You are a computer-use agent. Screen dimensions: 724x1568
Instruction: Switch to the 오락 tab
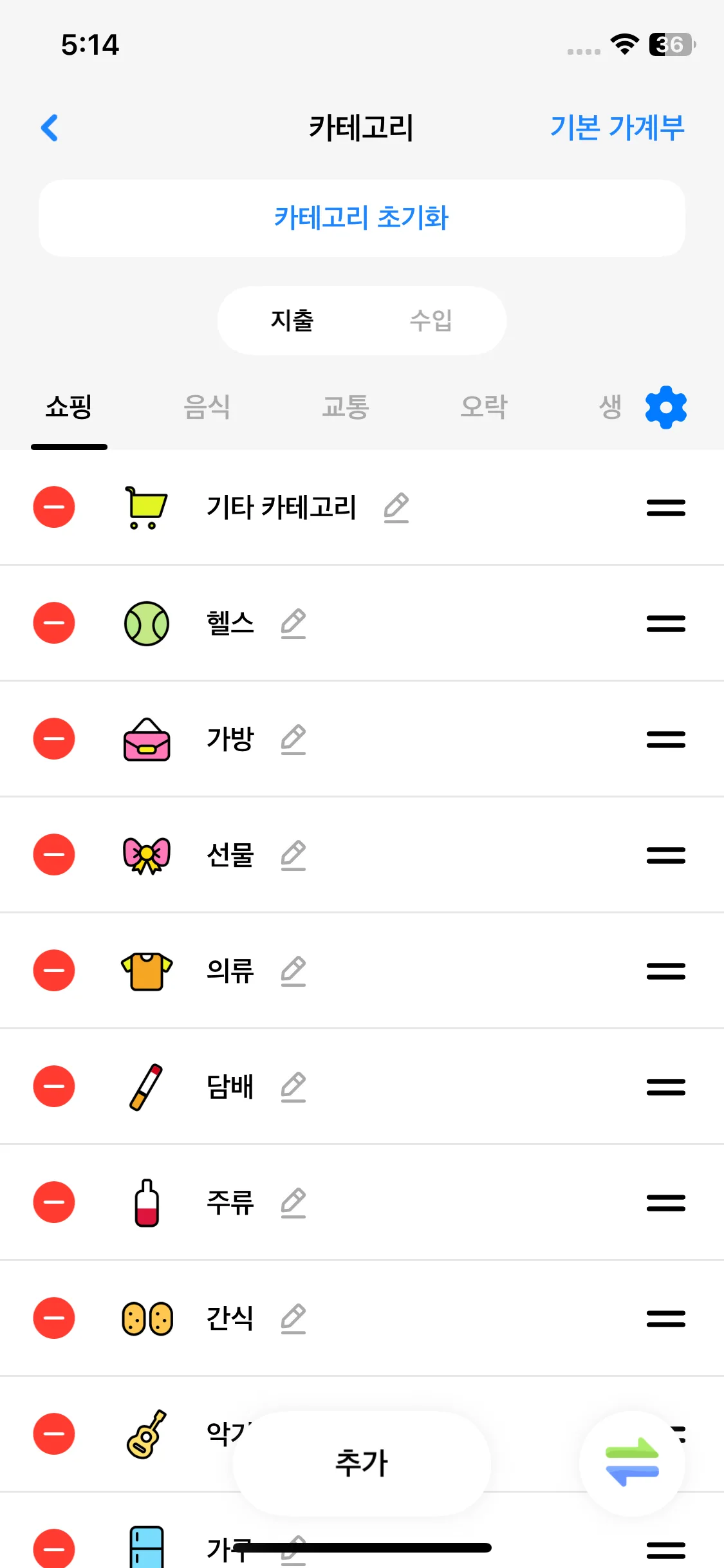484,407
